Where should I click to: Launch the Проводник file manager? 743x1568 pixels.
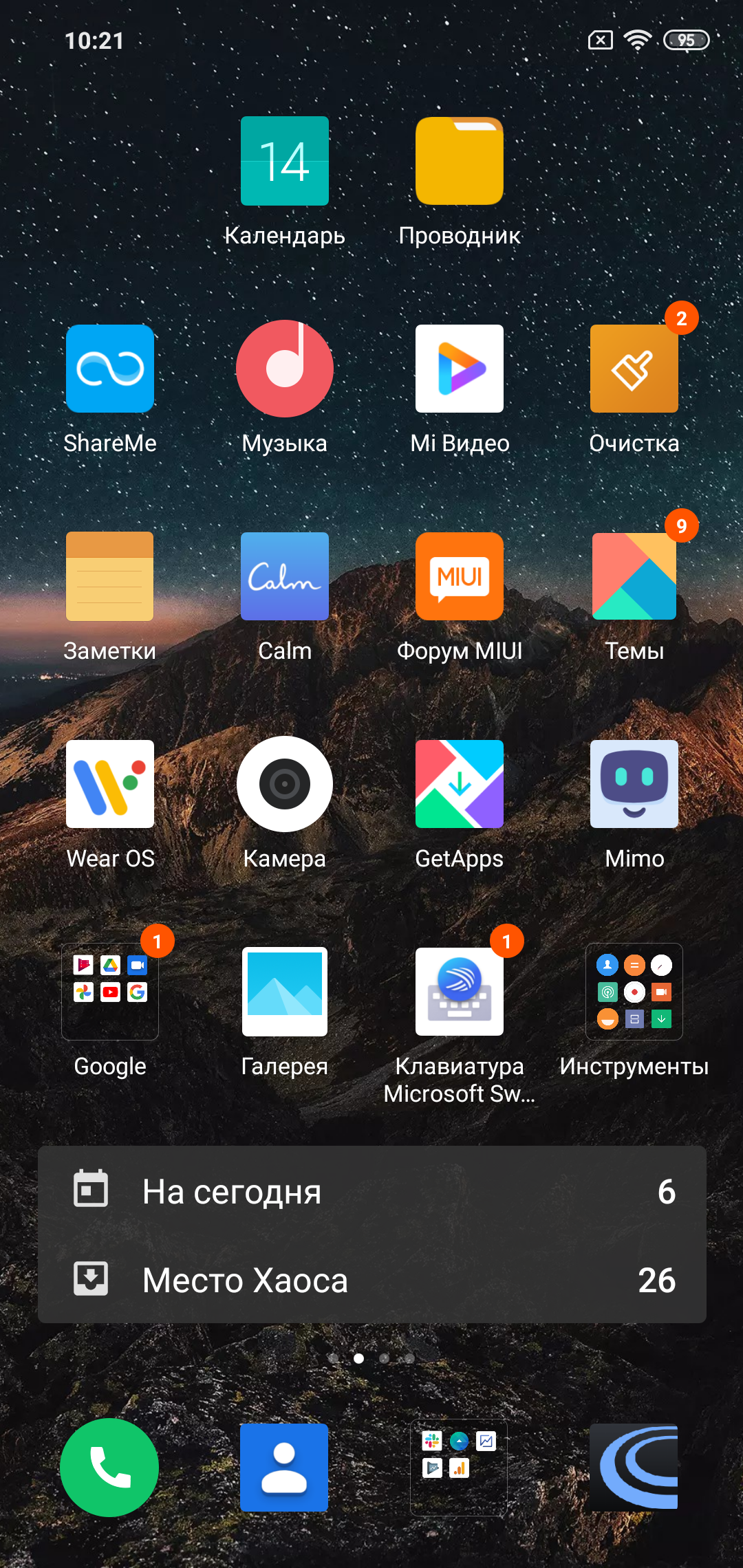(x=459, y=162)
